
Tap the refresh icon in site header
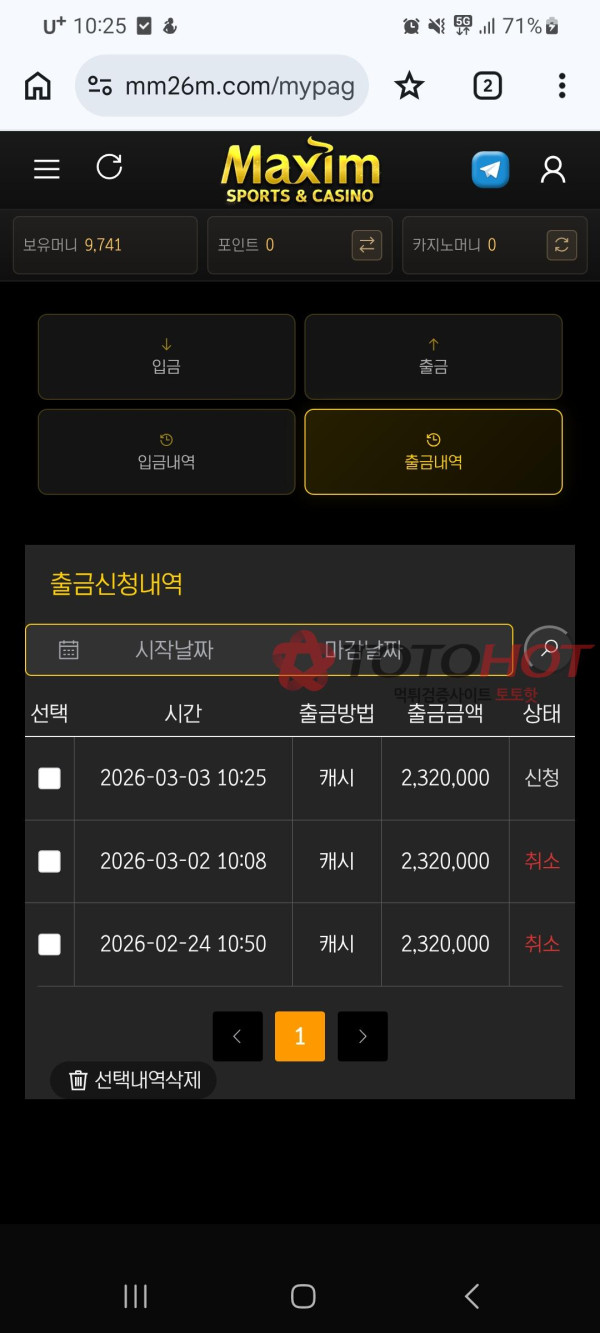point(109,167)
